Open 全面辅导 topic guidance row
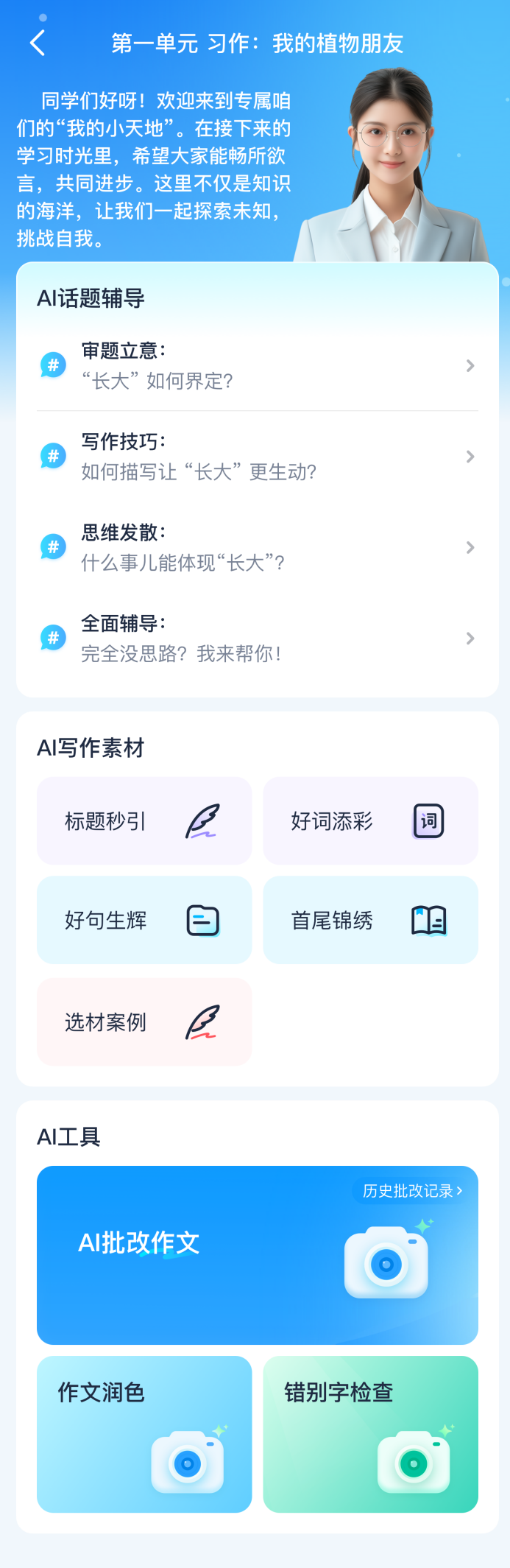Image resolution: width=510 pixels, height=1568 pixels. coord(257,638)
